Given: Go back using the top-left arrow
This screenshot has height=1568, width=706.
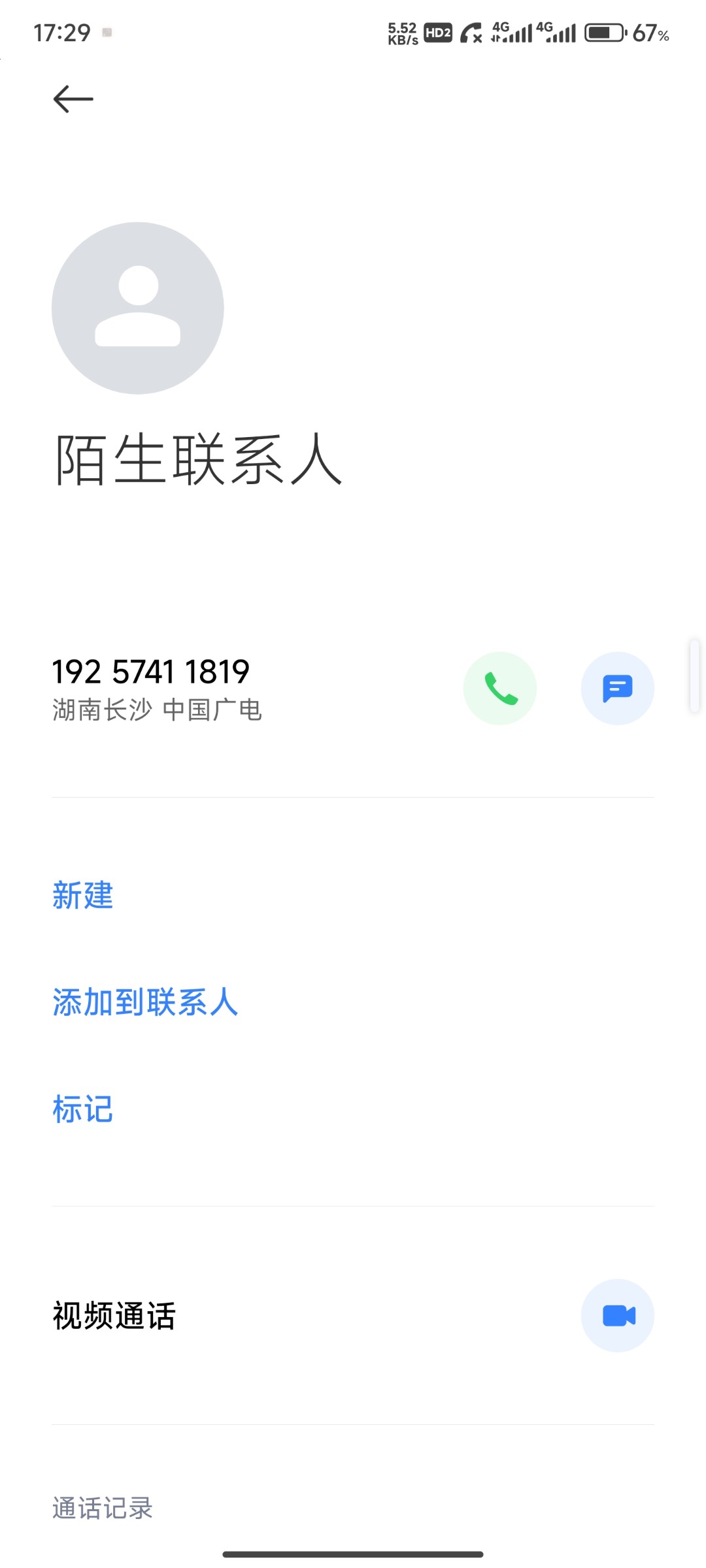Looking at the screenshot, I should 73,99.
